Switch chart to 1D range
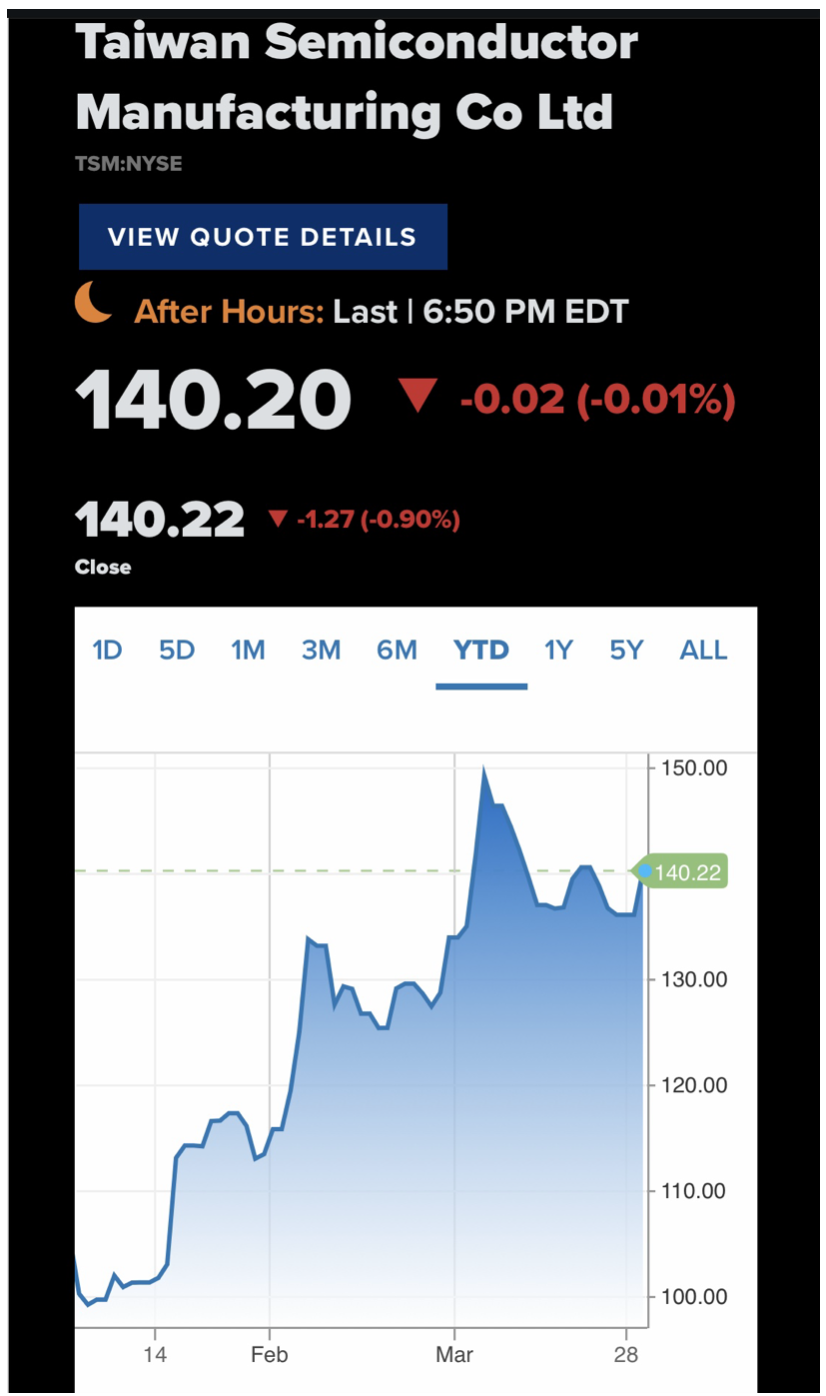The width and height of the screenshot is (826, 1396). [x=107, y=650]
